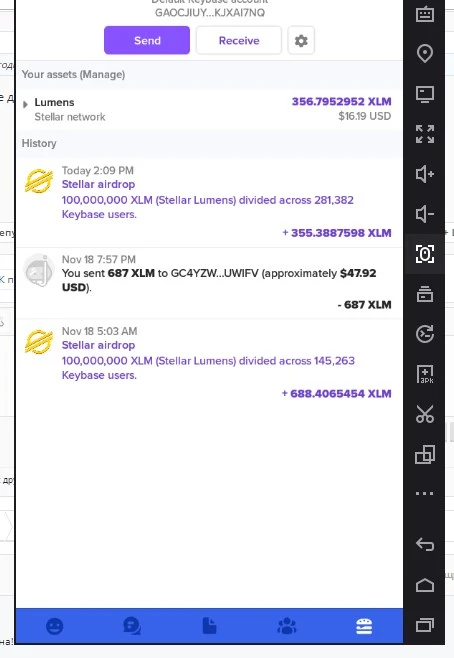The image size is (454, 658).
Task: Open wallet settings gear
Action: 301,40
